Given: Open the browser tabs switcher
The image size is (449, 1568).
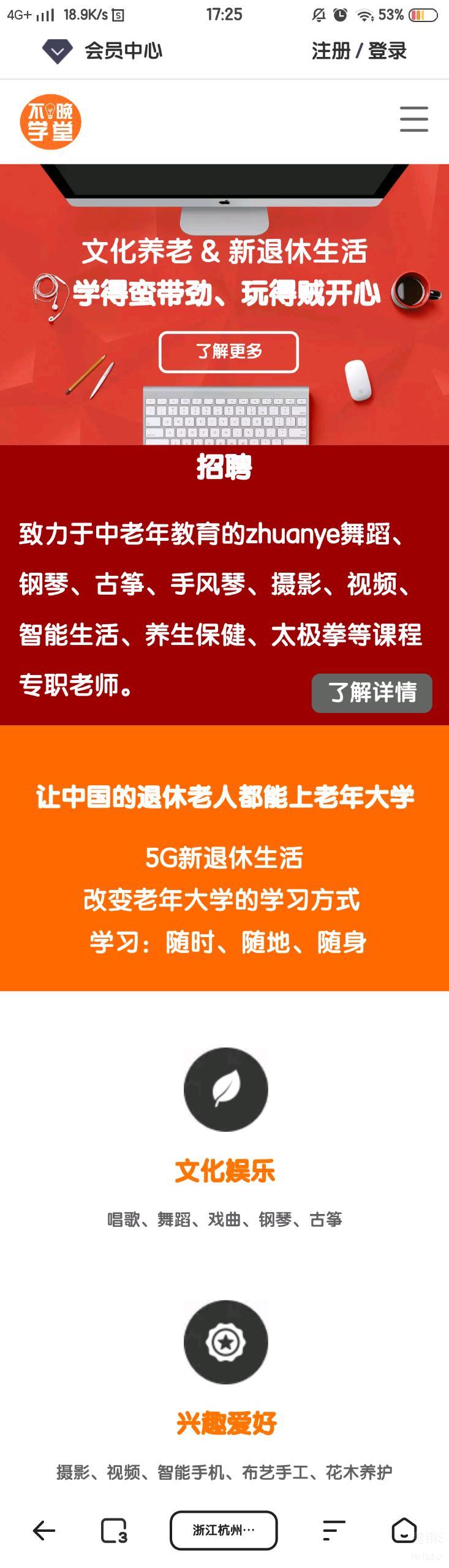Looking at the screenshot, I should tap(114, 1531).
